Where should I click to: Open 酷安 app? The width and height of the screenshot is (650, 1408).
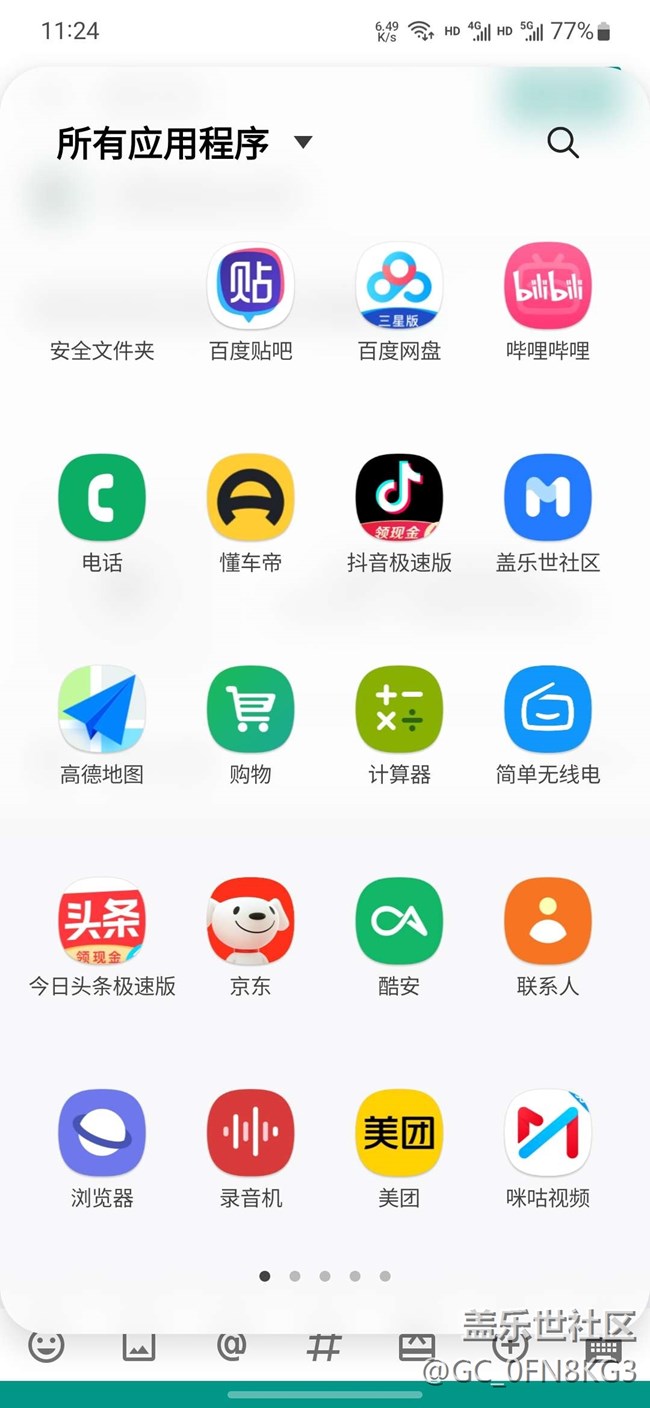click(x=399, y=921)
